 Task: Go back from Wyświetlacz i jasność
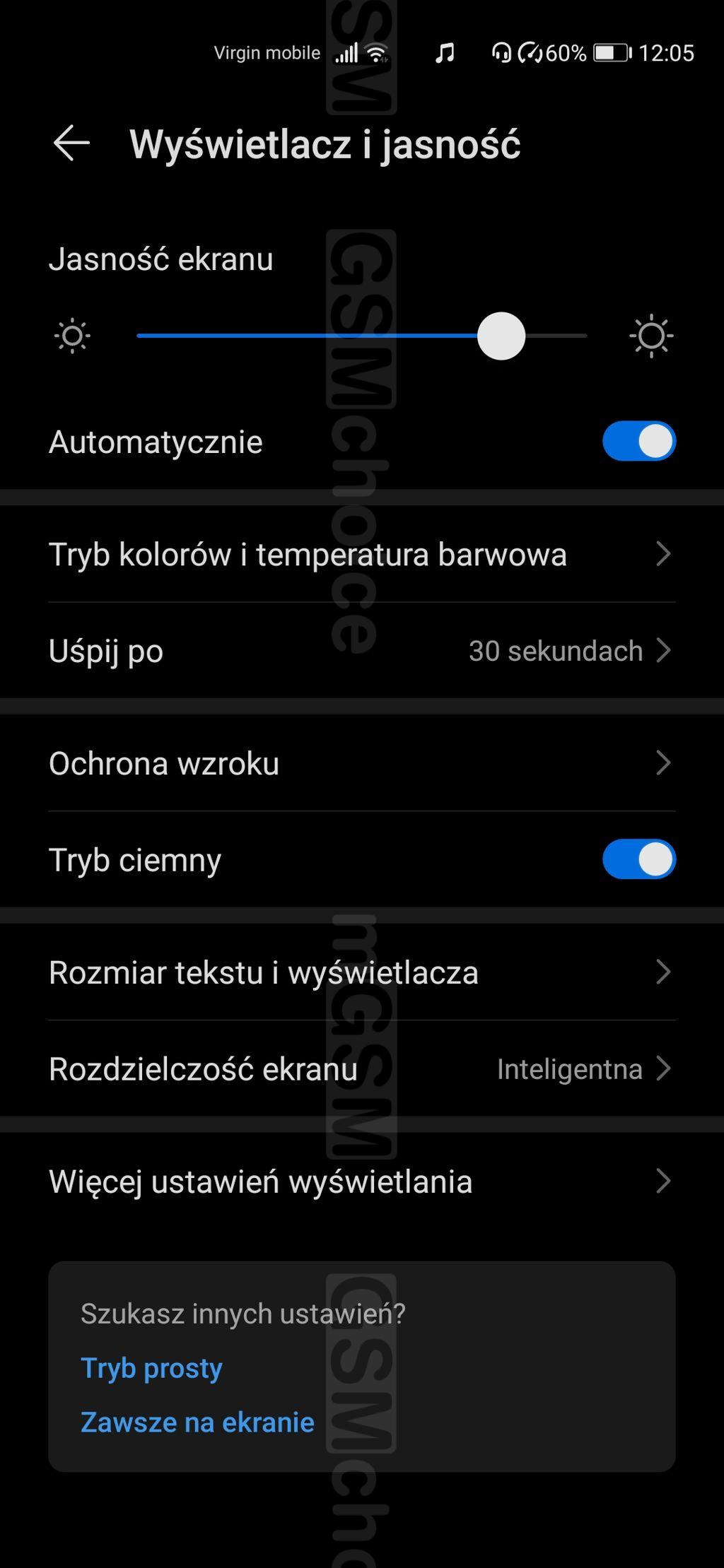click(71, 143)
